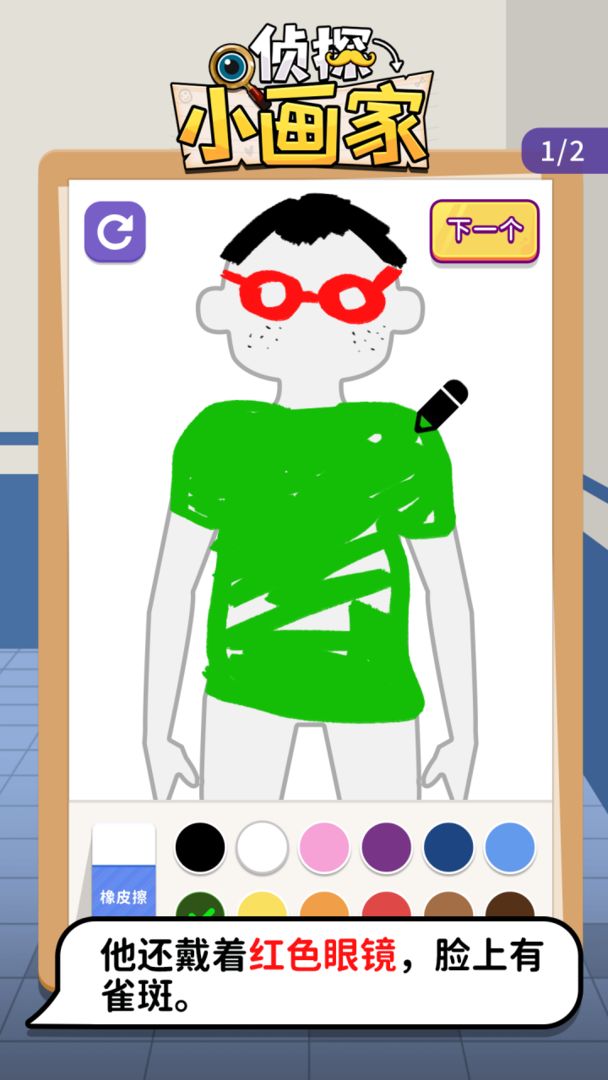
Task: Tap the purple reset drawing button
Action: point(115,232)
